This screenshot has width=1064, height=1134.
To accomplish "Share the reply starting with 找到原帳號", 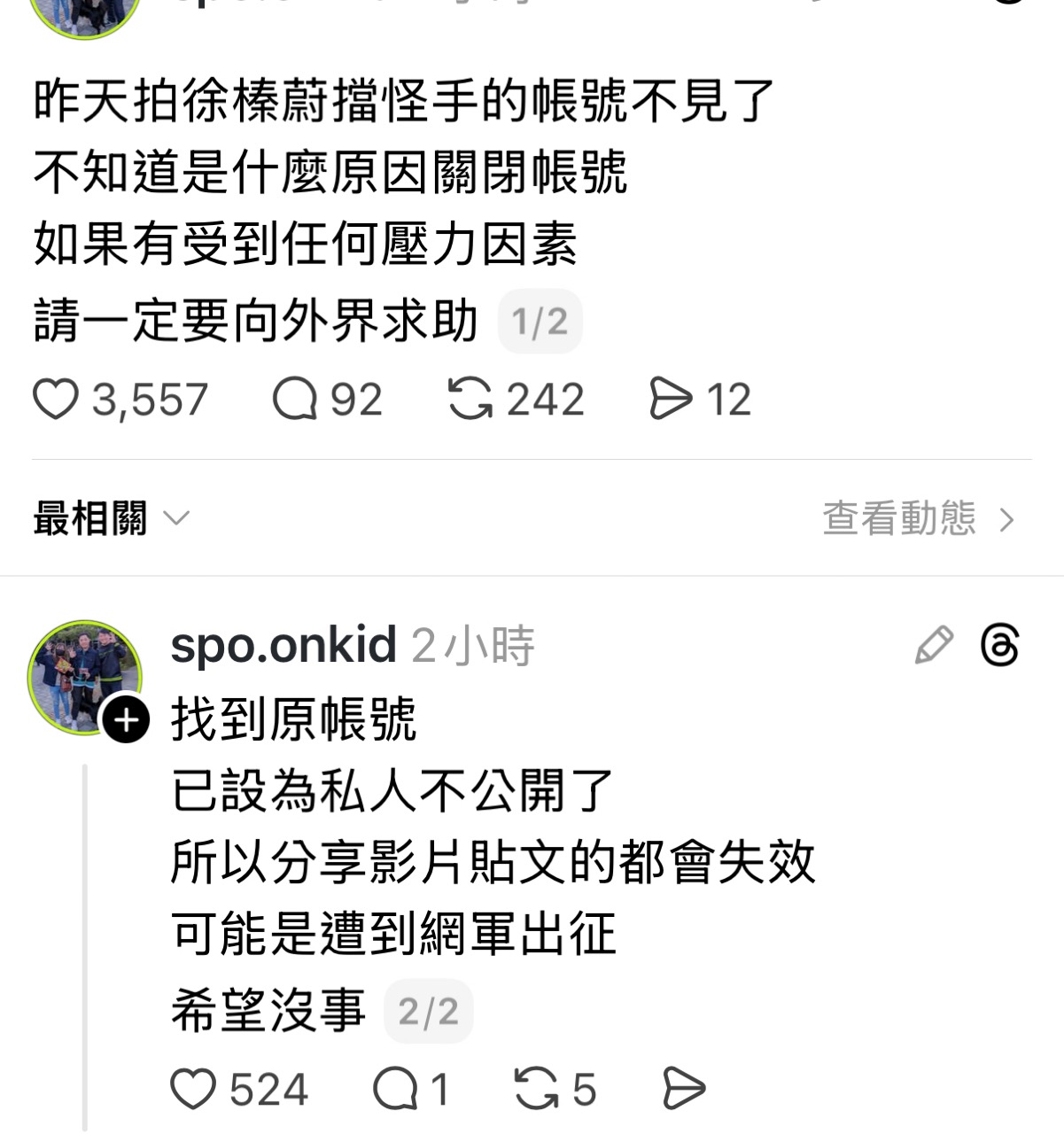I will coord(684,1090).
